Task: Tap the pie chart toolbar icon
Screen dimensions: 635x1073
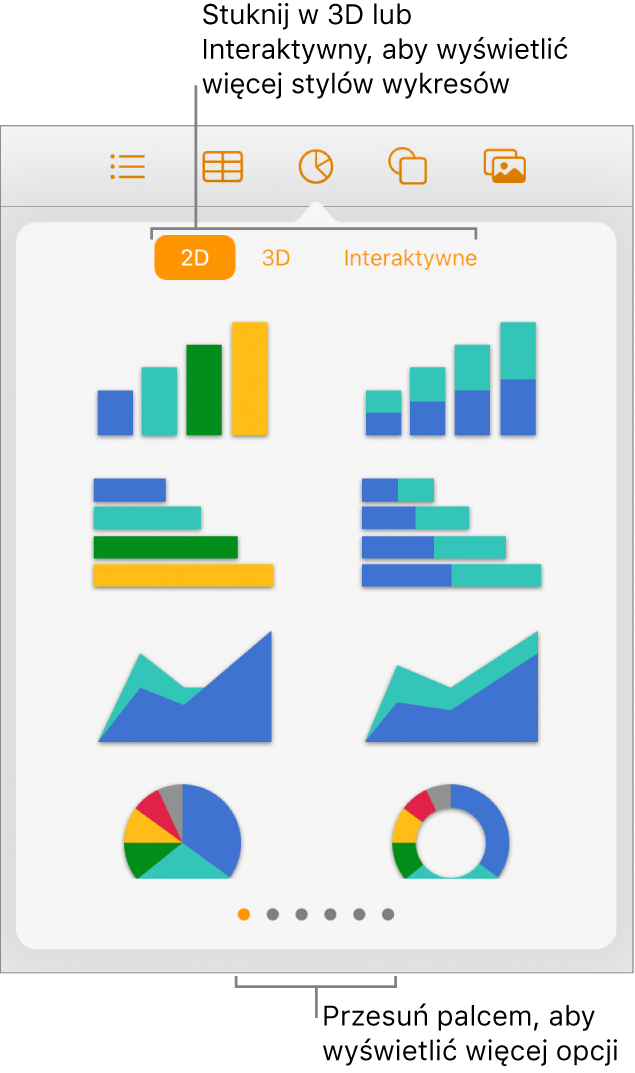Action: (316, 166)
